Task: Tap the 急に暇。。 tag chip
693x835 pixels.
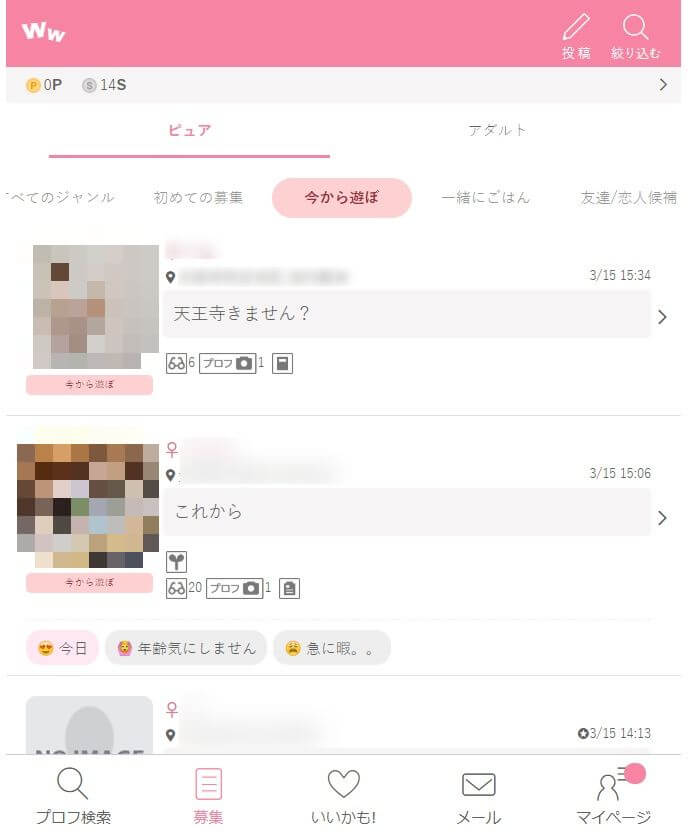Action: [x=333, y=648]
